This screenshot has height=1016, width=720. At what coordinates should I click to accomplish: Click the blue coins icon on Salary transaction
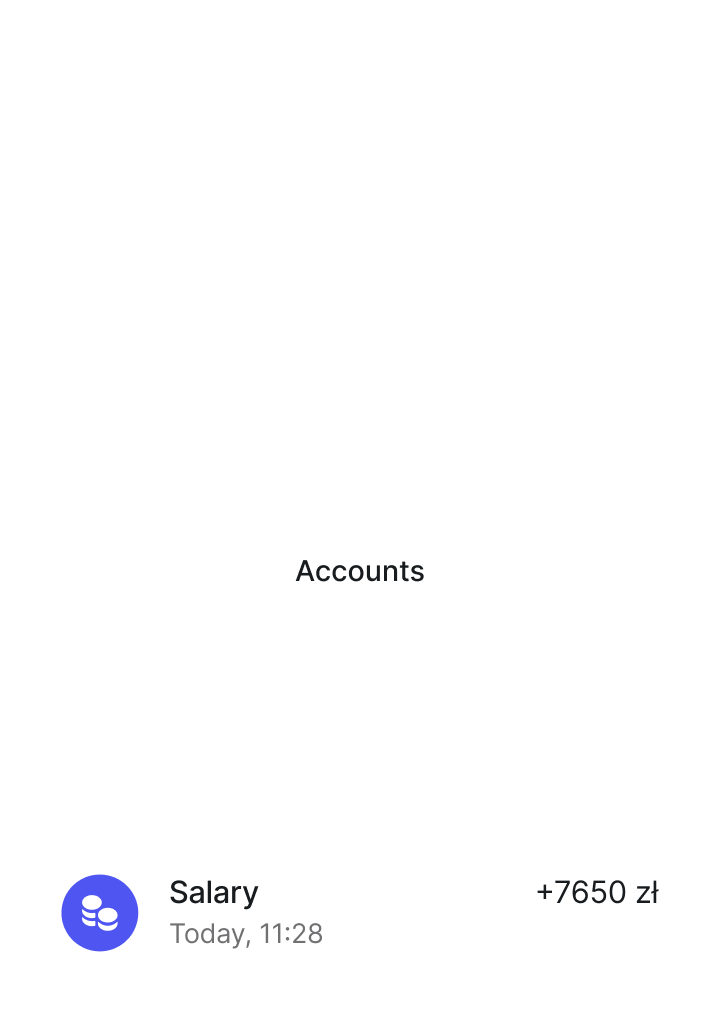(100, 912)
